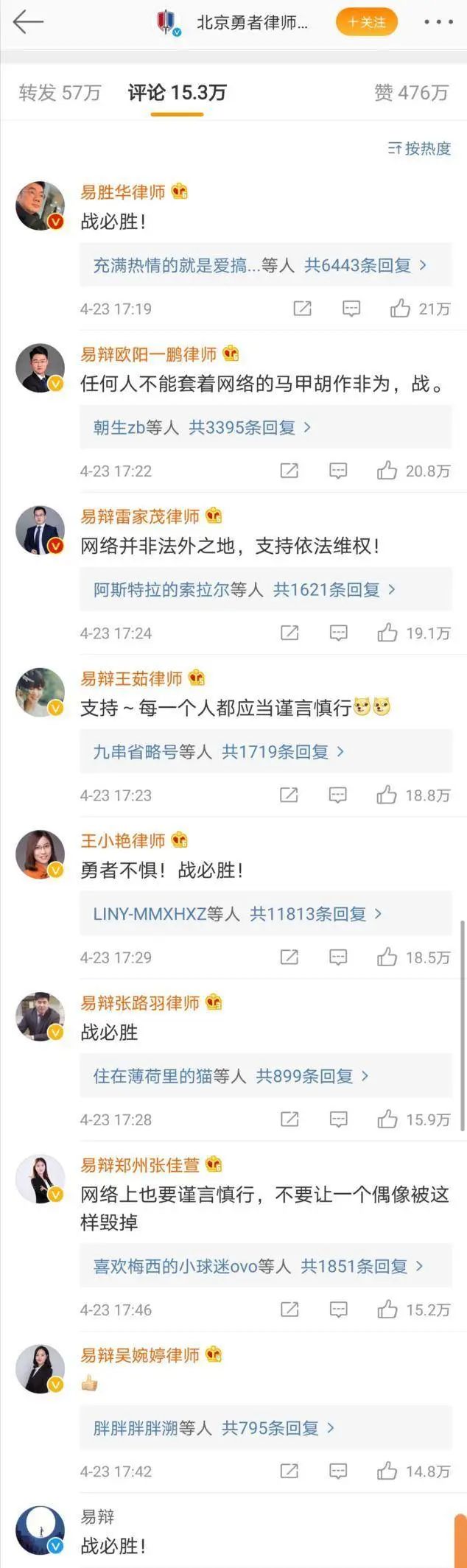Follow 北京勇者律师 with the 关注 button

pyautogui.click(x=366, y=22)
